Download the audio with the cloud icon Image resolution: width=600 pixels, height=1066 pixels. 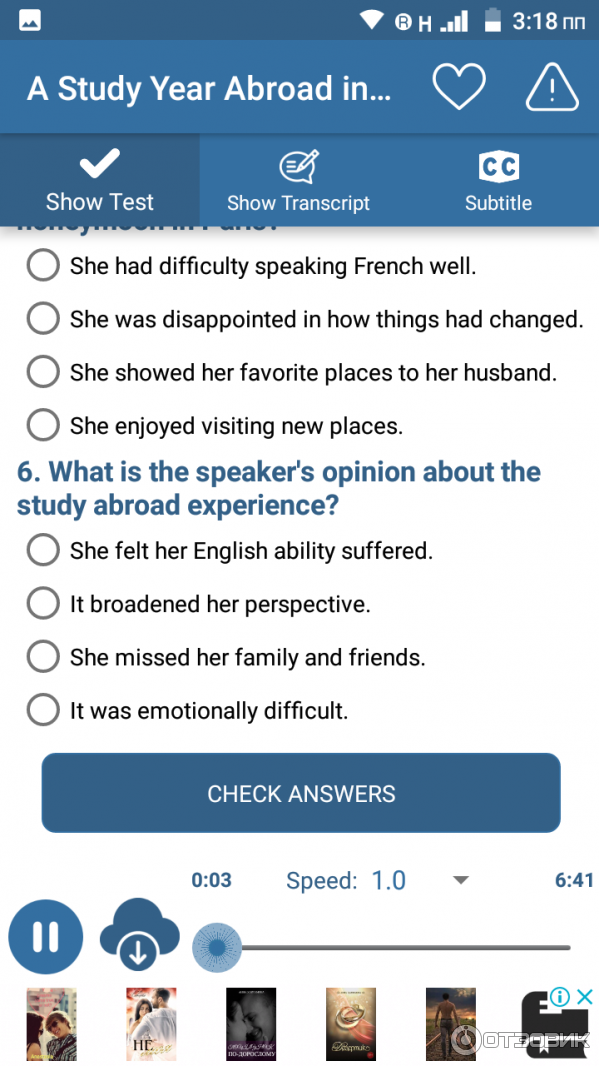tap(139, 935)
